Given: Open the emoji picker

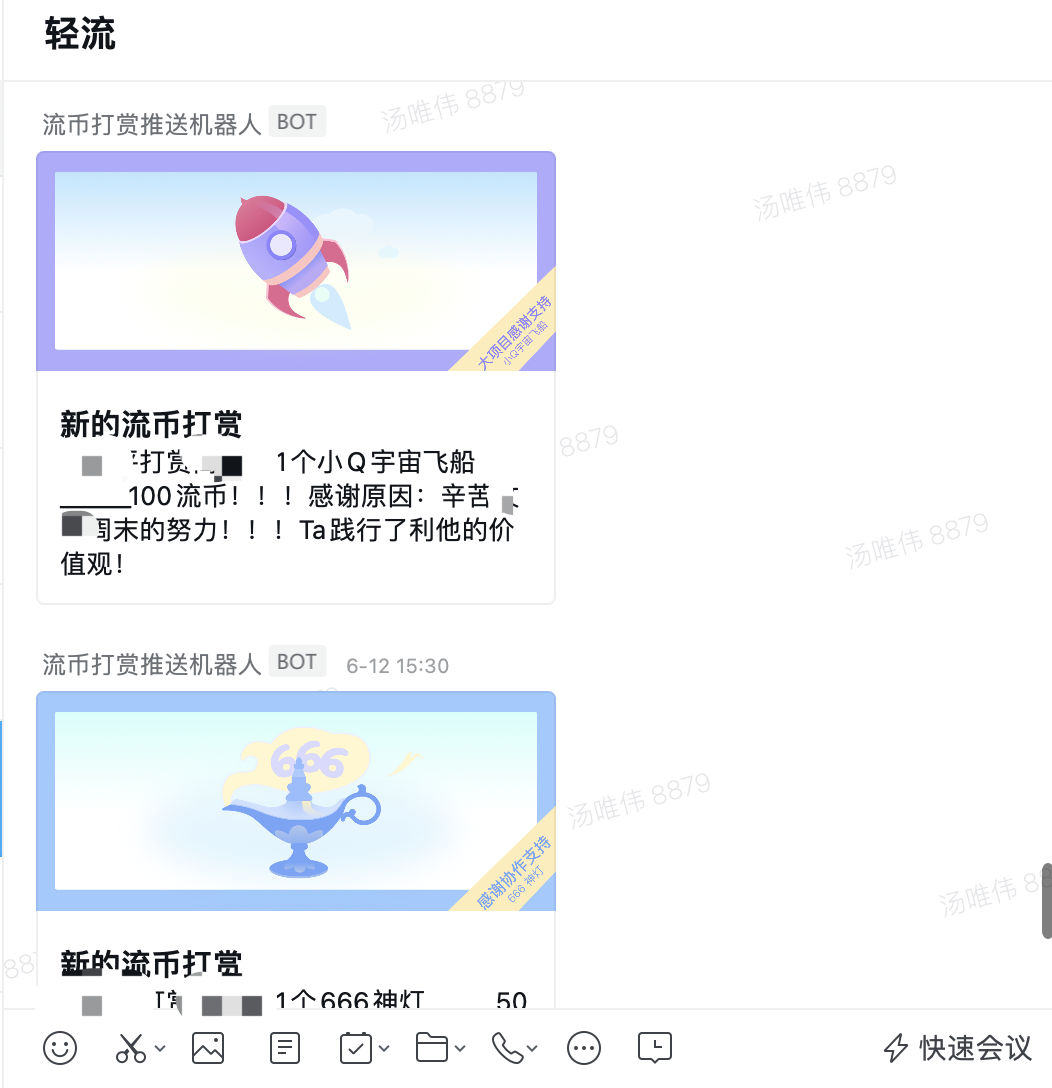Looking at the screenshot, I should 60,1048.
